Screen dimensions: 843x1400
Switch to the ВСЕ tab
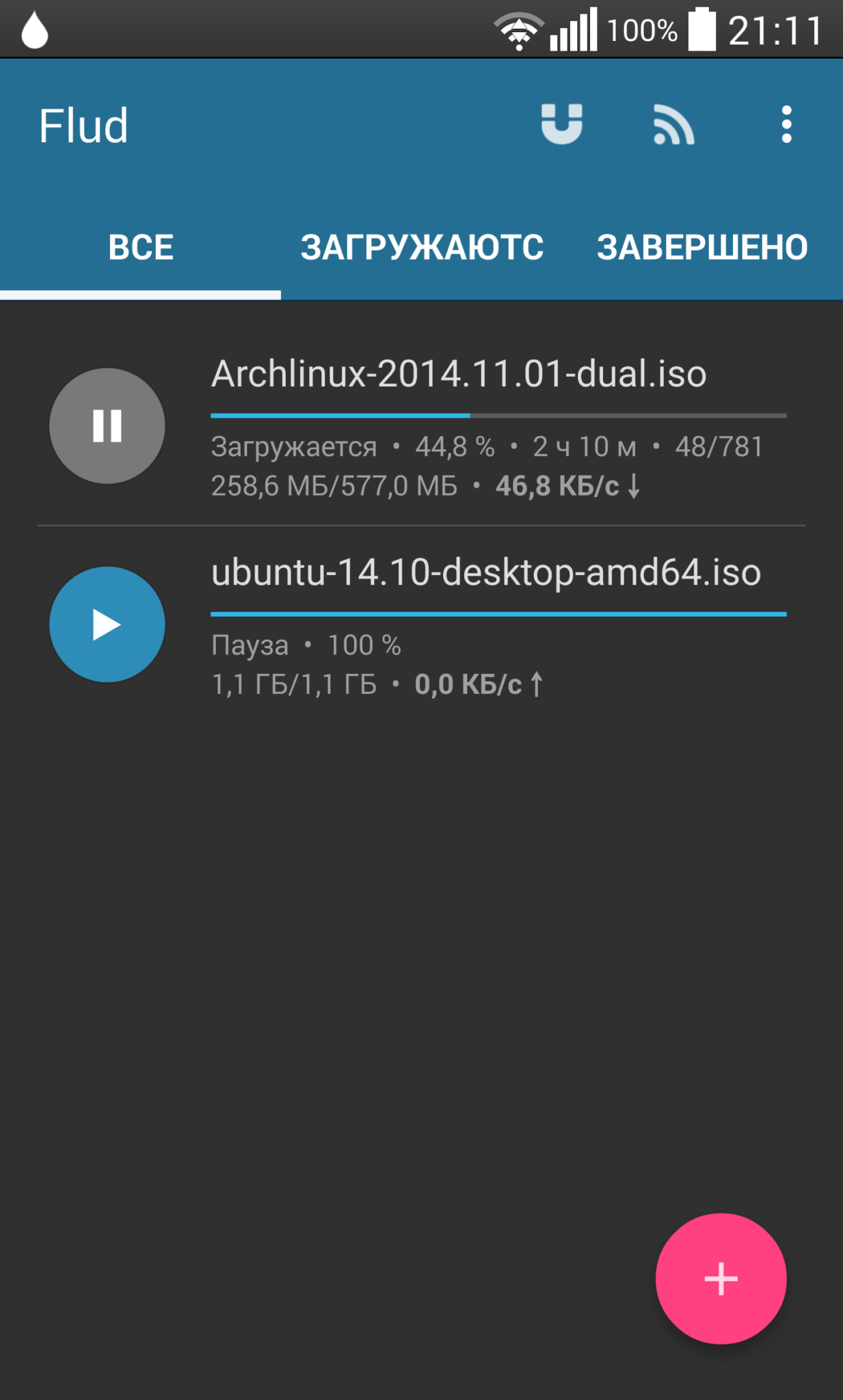(x=141, y=247)
